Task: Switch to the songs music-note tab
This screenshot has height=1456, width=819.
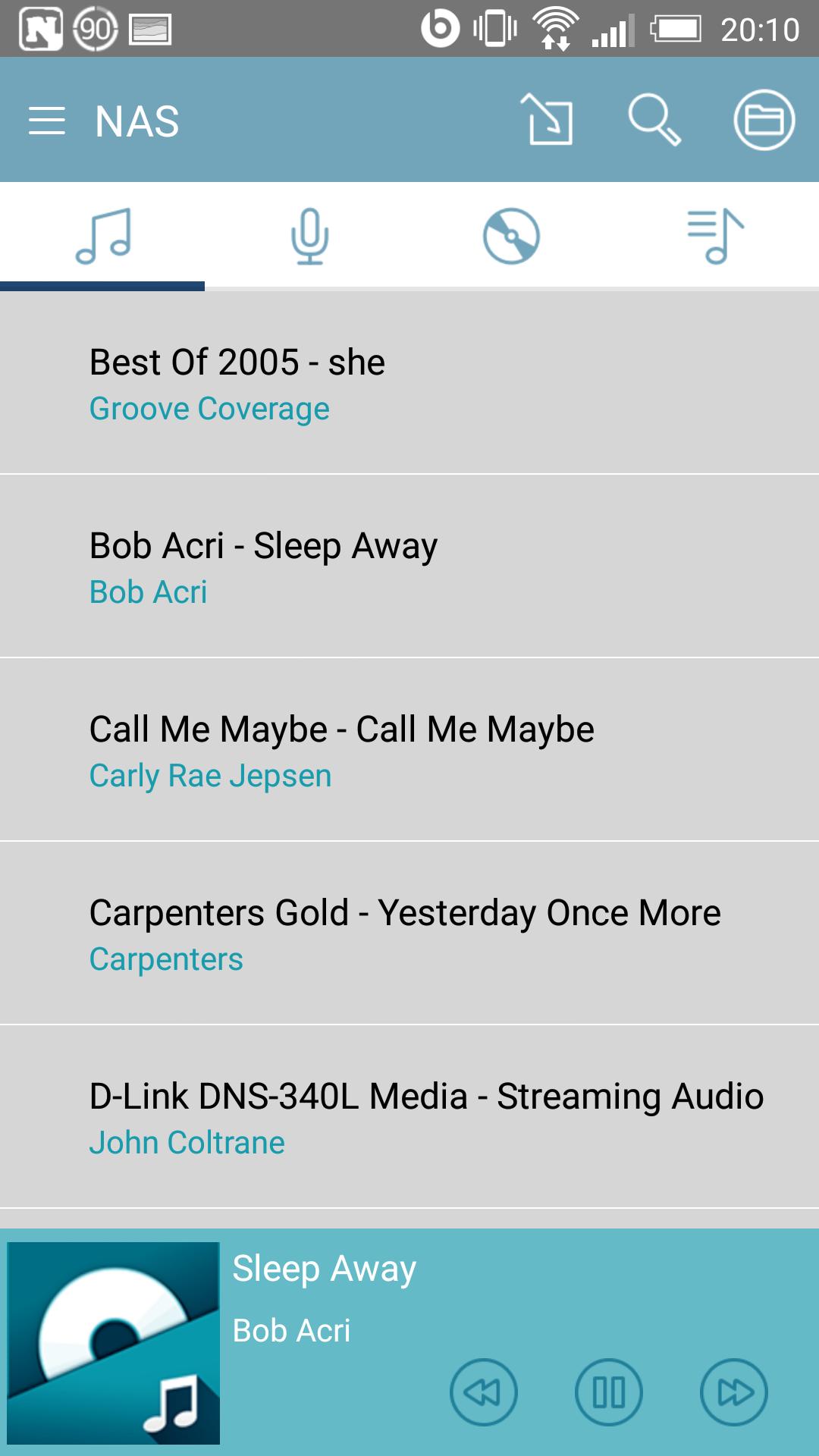Action: coord(103,236)
